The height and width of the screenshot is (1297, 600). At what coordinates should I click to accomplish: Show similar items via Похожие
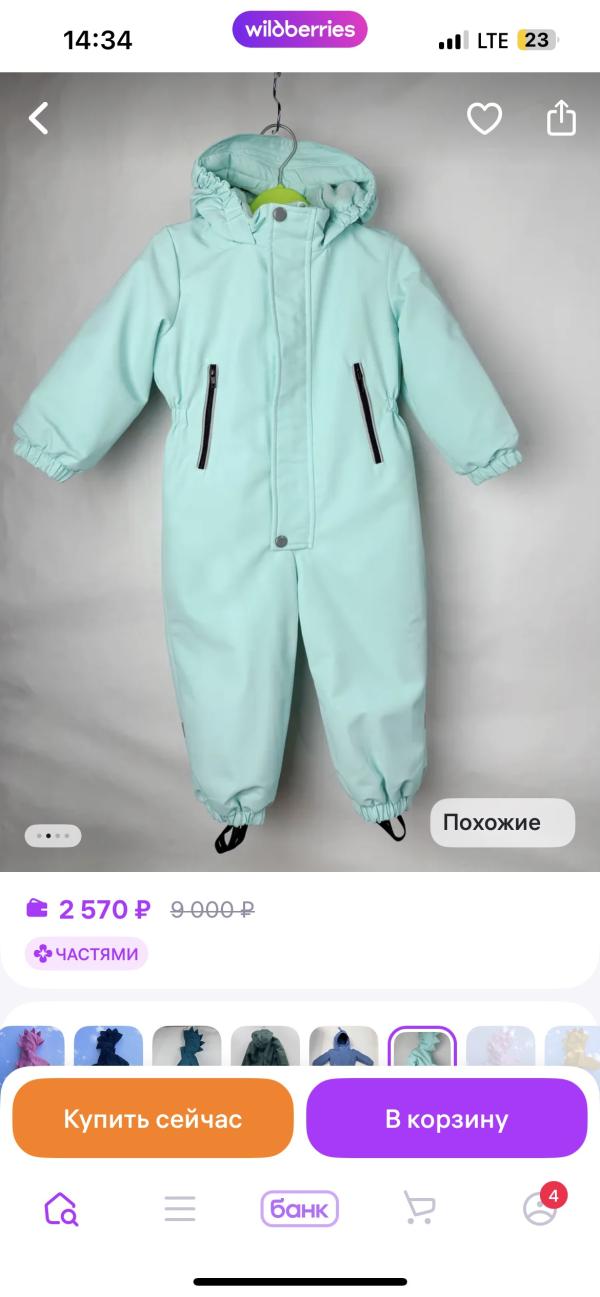(502, 823)
